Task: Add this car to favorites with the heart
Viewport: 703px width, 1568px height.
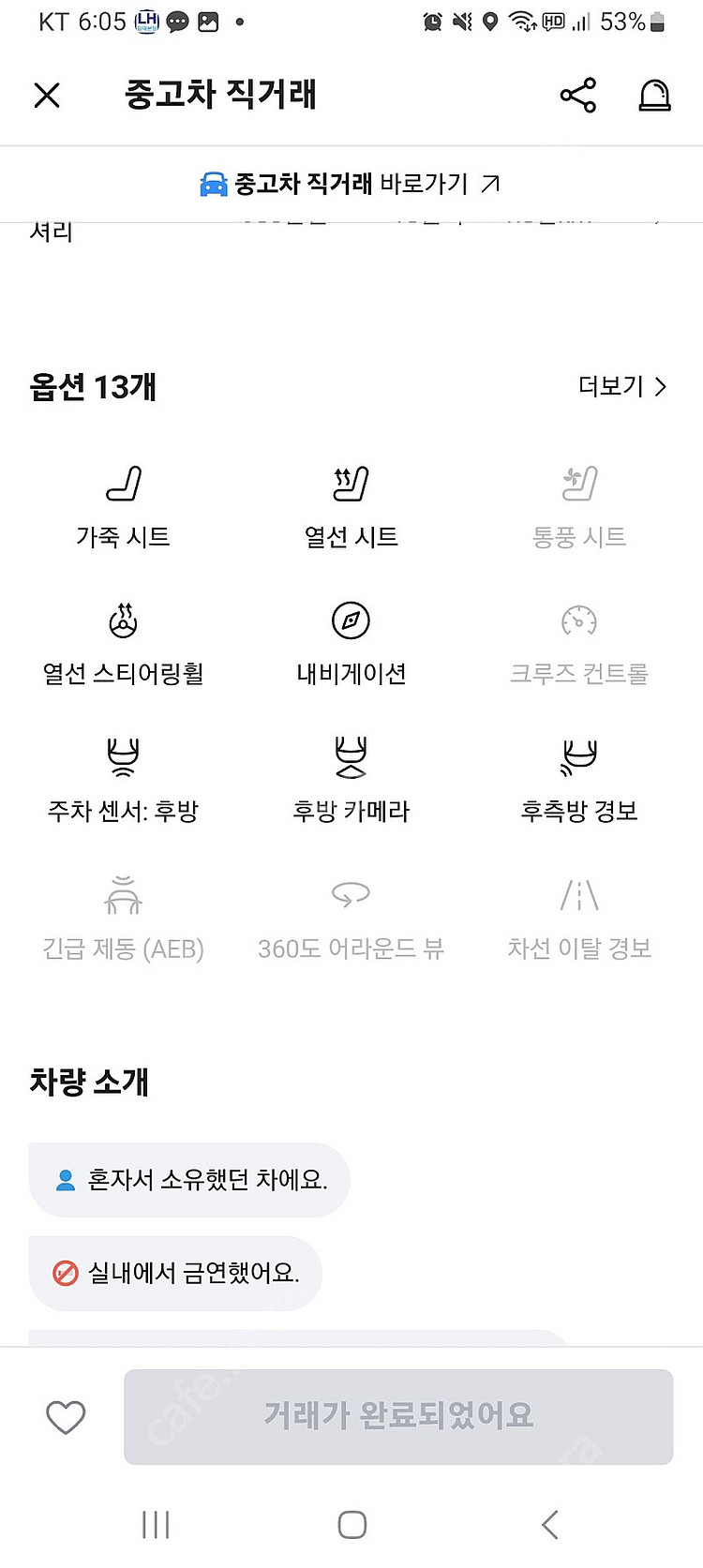Action: click(x=66, y=1416)
